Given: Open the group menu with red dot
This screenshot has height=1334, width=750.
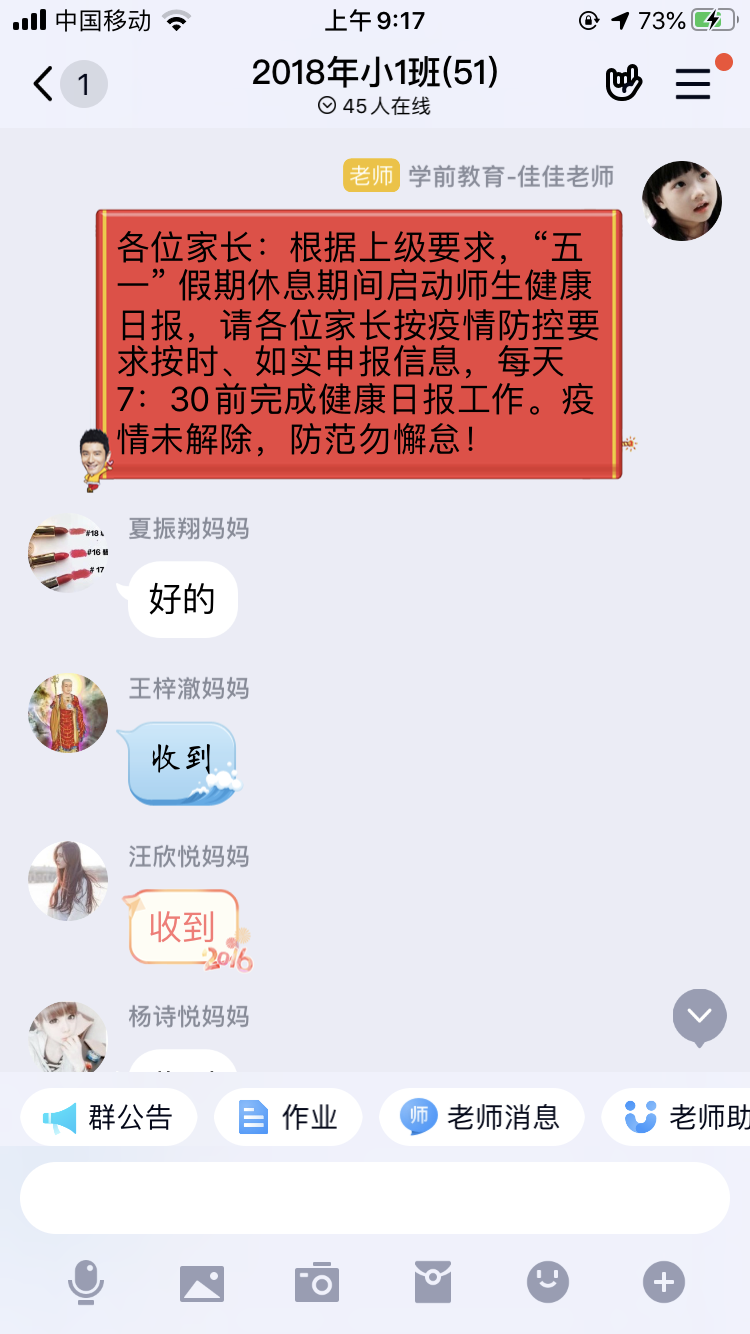Looking at the screenshot, I should click(x=693, y=84).
